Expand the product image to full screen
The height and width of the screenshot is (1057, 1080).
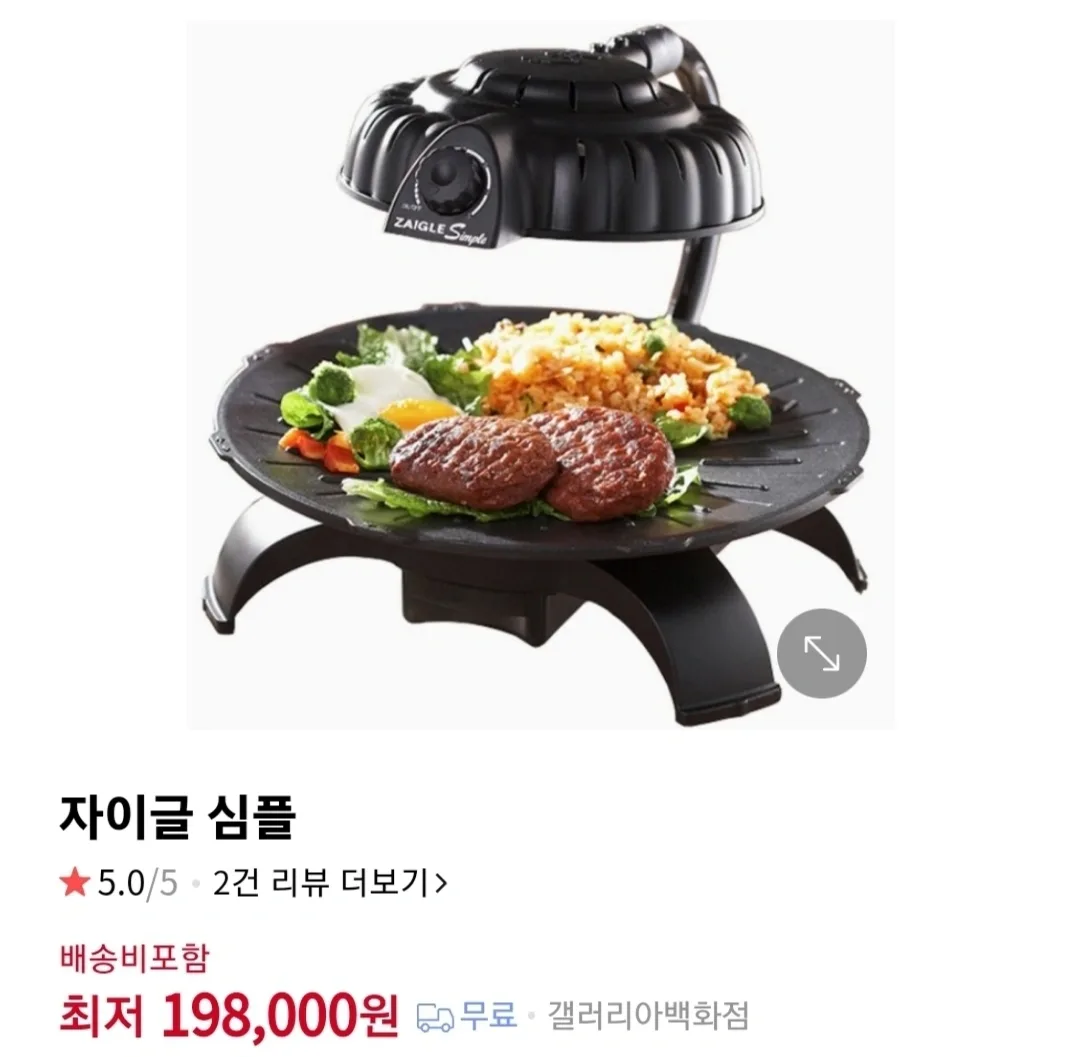click(821, 654)
